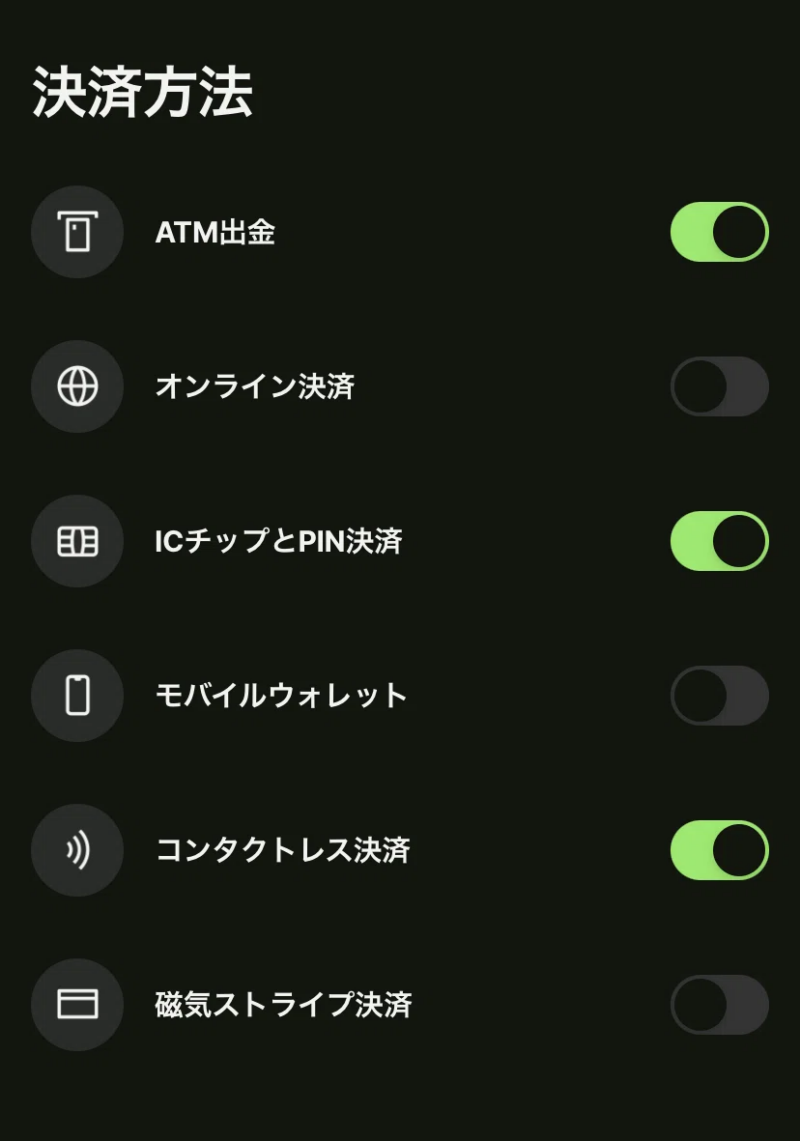Enable 磁気ストライプ決済 switch
The width and height of the screenshot is (800, 1141).
pyautogui.click(x=719, y=1004)
